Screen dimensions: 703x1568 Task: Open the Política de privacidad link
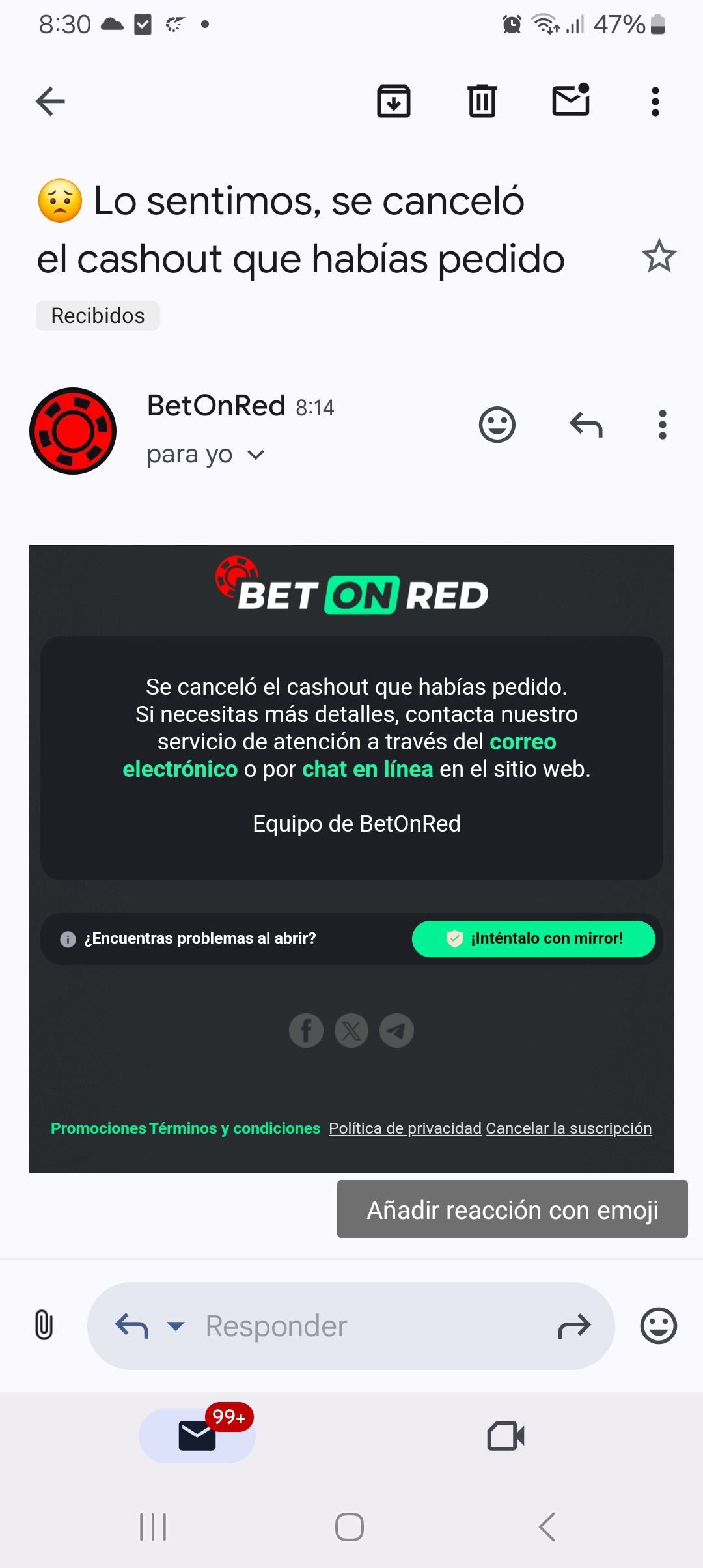pyautogui.click(x=405, y=1128)
